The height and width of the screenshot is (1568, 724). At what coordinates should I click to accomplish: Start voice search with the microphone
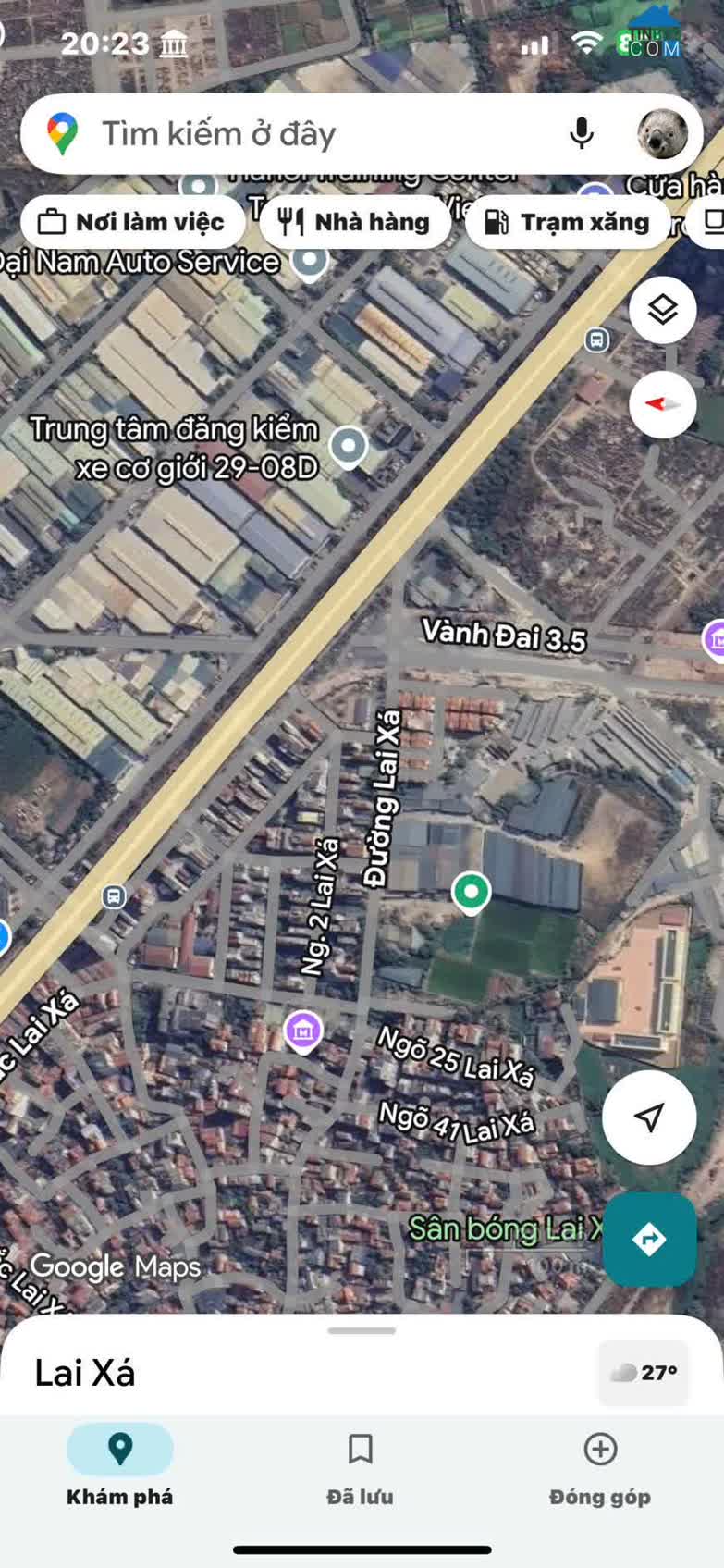point(582,134)
